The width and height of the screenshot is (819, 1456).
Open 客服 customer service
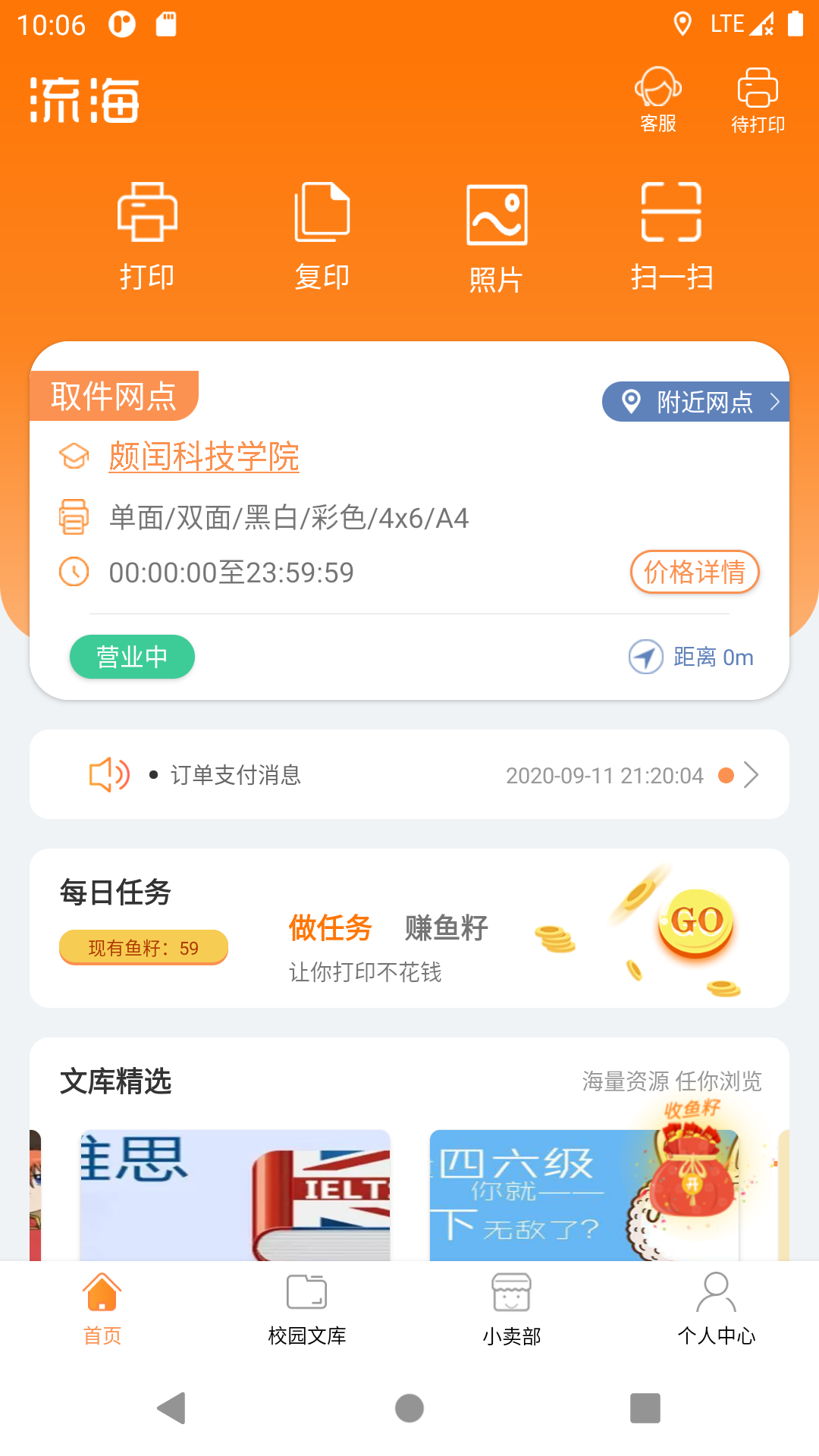click(657, 99)
